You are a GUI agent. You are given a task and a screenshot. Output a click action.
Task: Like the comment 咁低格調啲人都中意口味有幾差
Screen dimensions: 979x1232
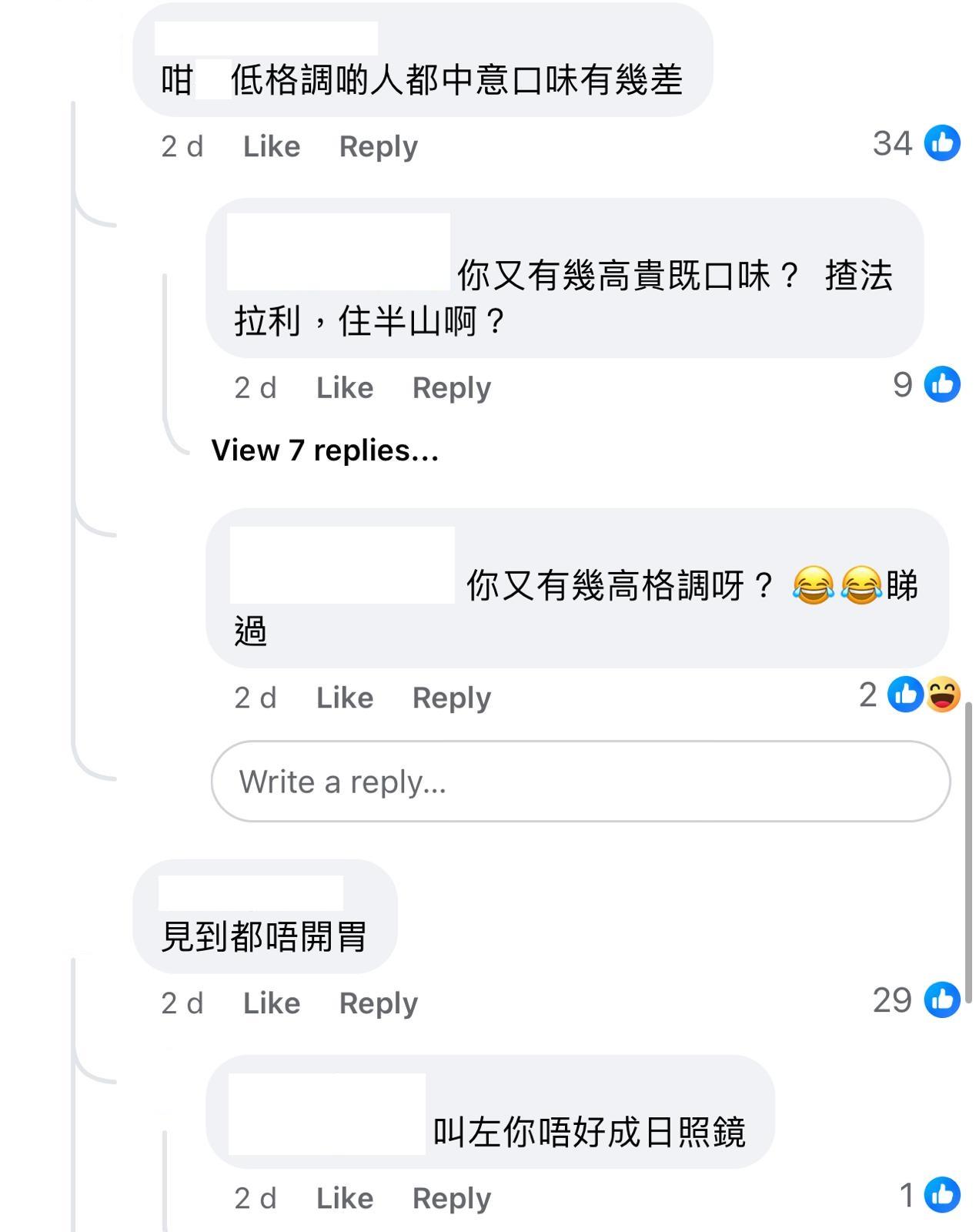[x=271, y=146]
